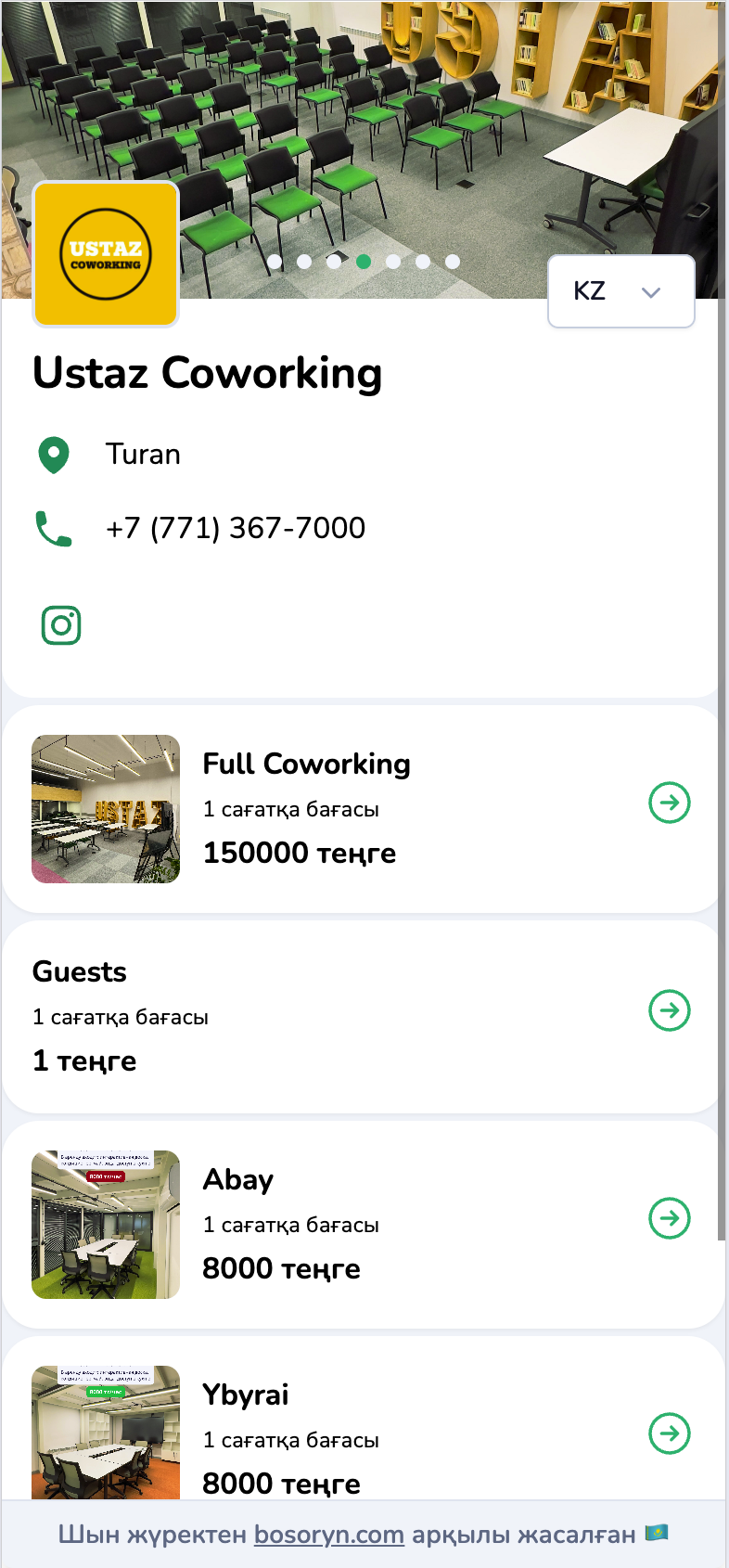Open the Turan address location
The height and width of the screenshot is (1568, 729).
pos(143,455)
